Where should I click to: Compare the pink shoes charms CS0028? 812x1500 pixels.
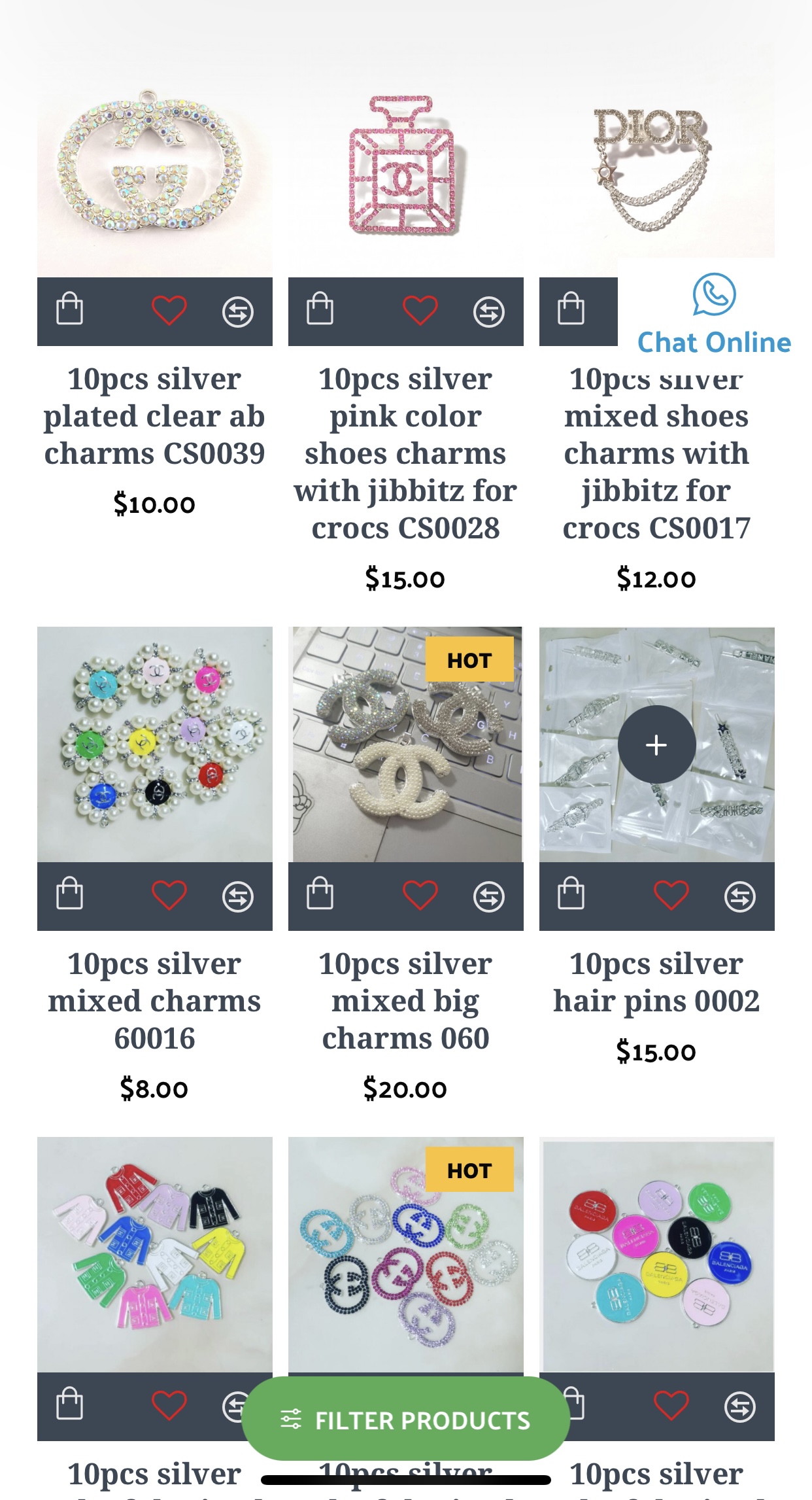(489, 311)
